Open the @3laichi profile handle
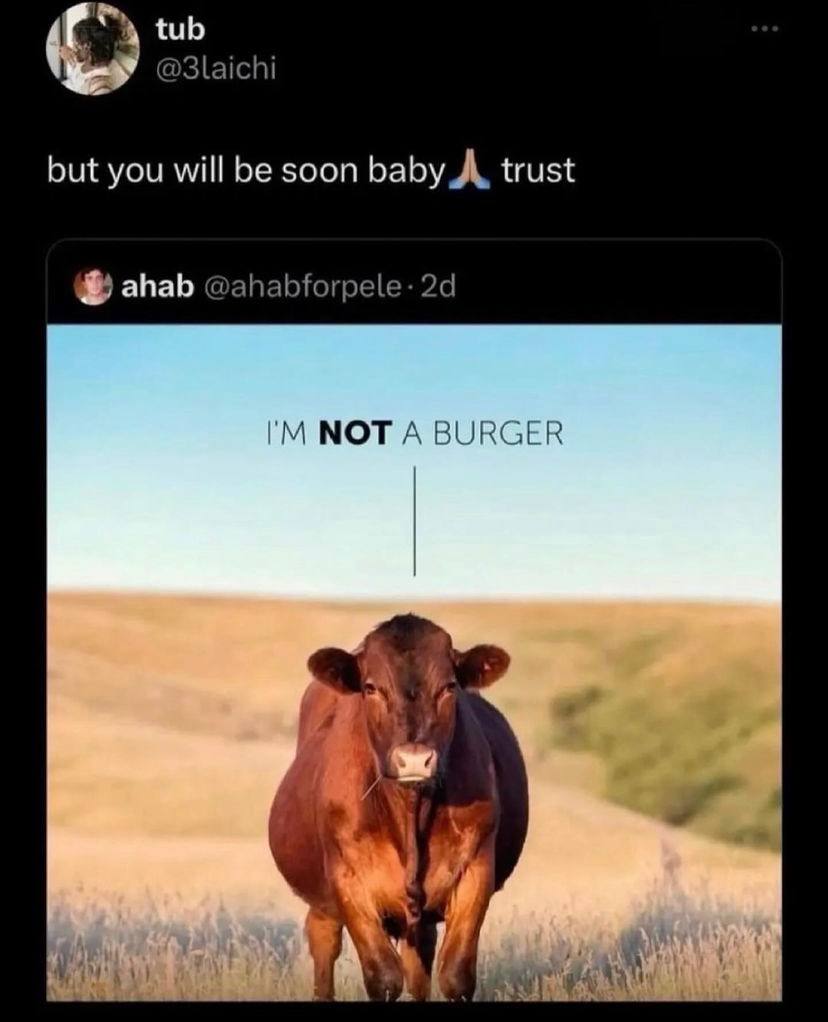The width and height of the screenshot is (828, 1022). (214, 68)
